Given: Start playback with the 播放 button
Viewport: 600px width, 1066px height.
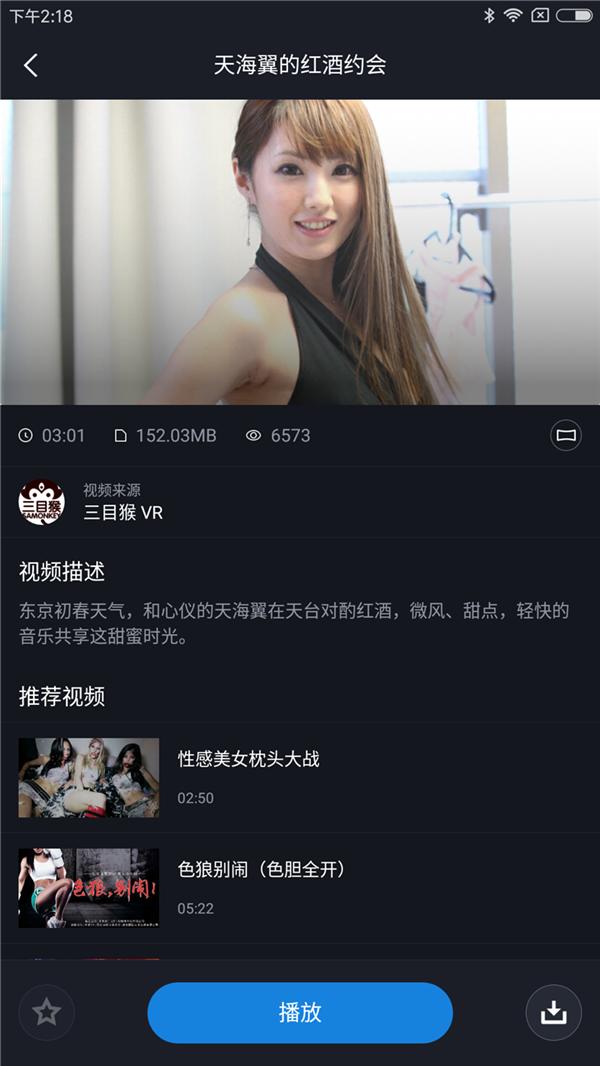Looking at the screenshot, I should click(300, 1012).
